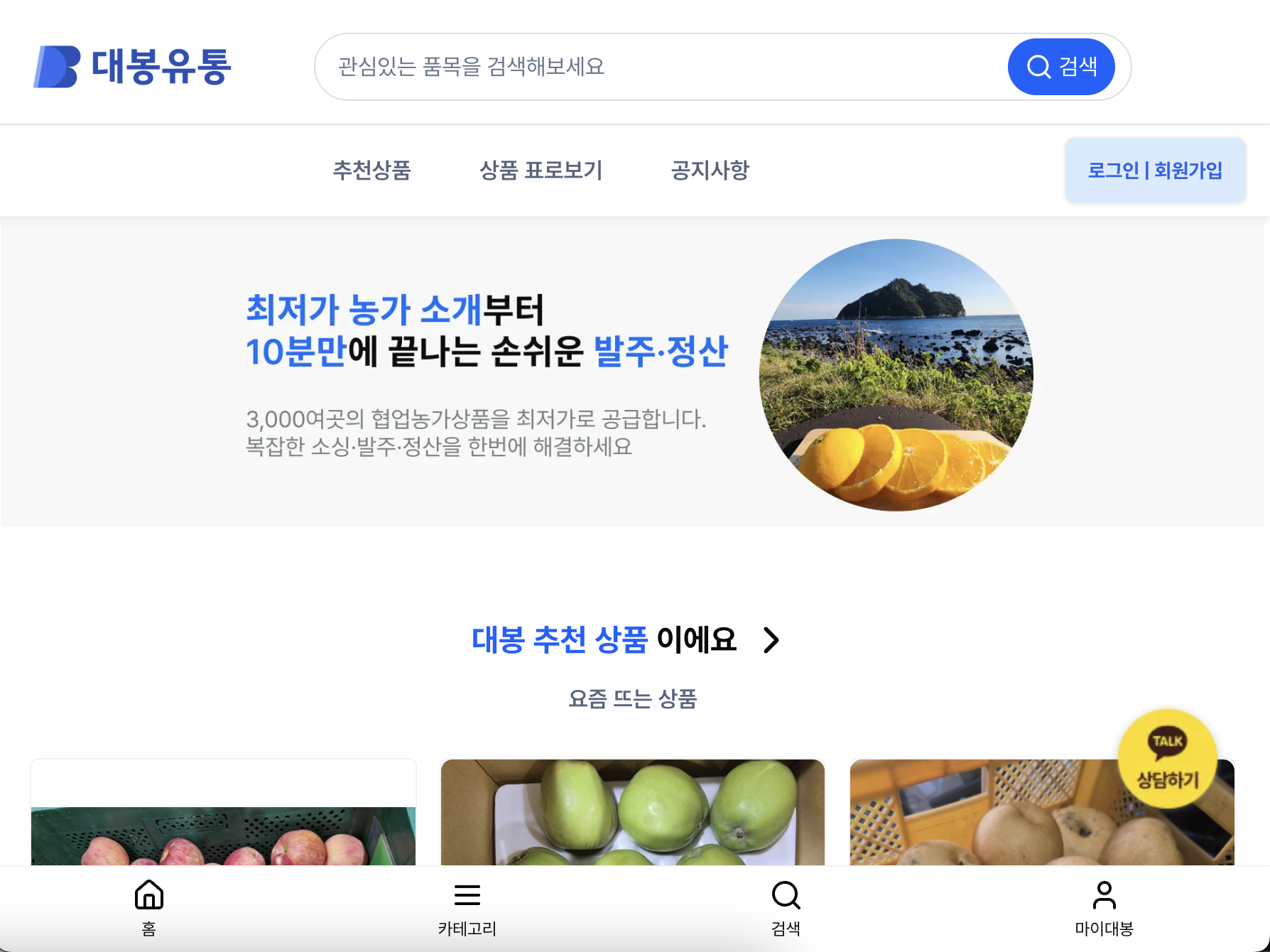
Task: Tap the product search input field
Action: click(x=661, y=67)
